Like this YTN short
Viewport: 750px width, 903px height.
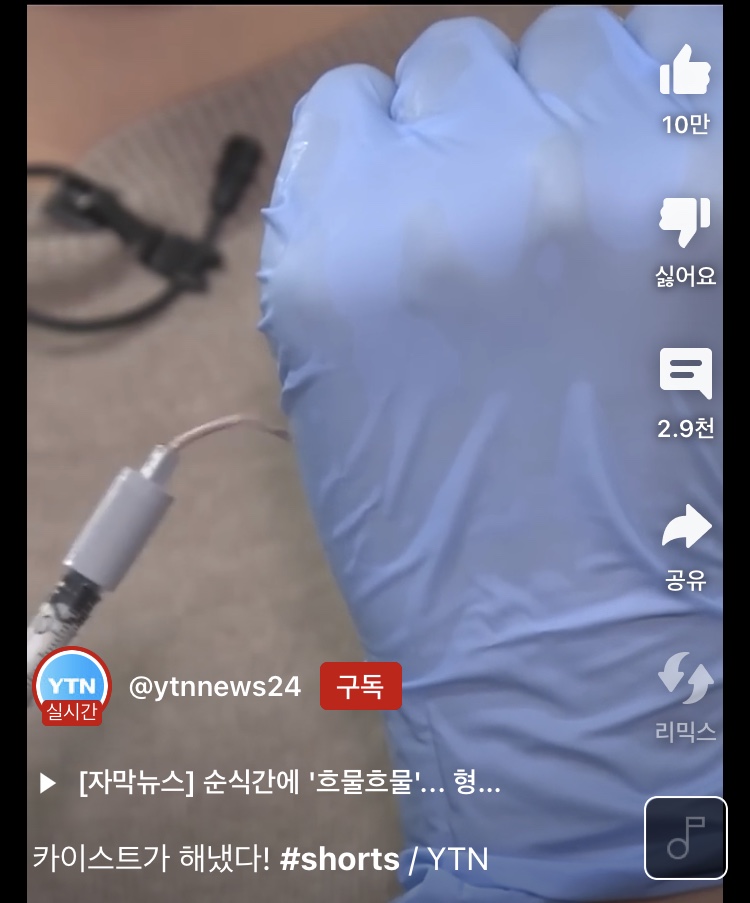(x=685, y=73)
